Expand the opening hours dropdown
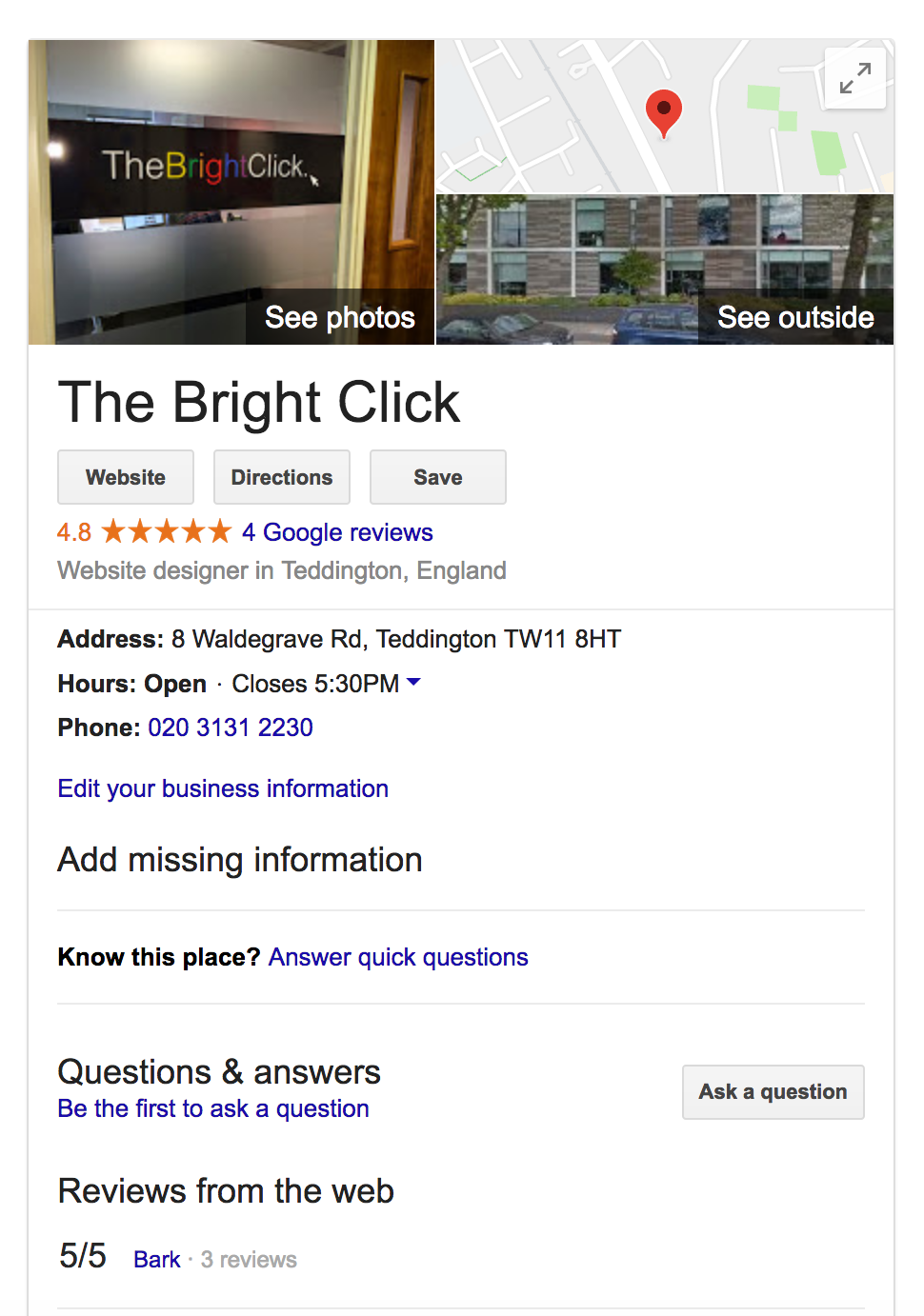 click(413, 683)
